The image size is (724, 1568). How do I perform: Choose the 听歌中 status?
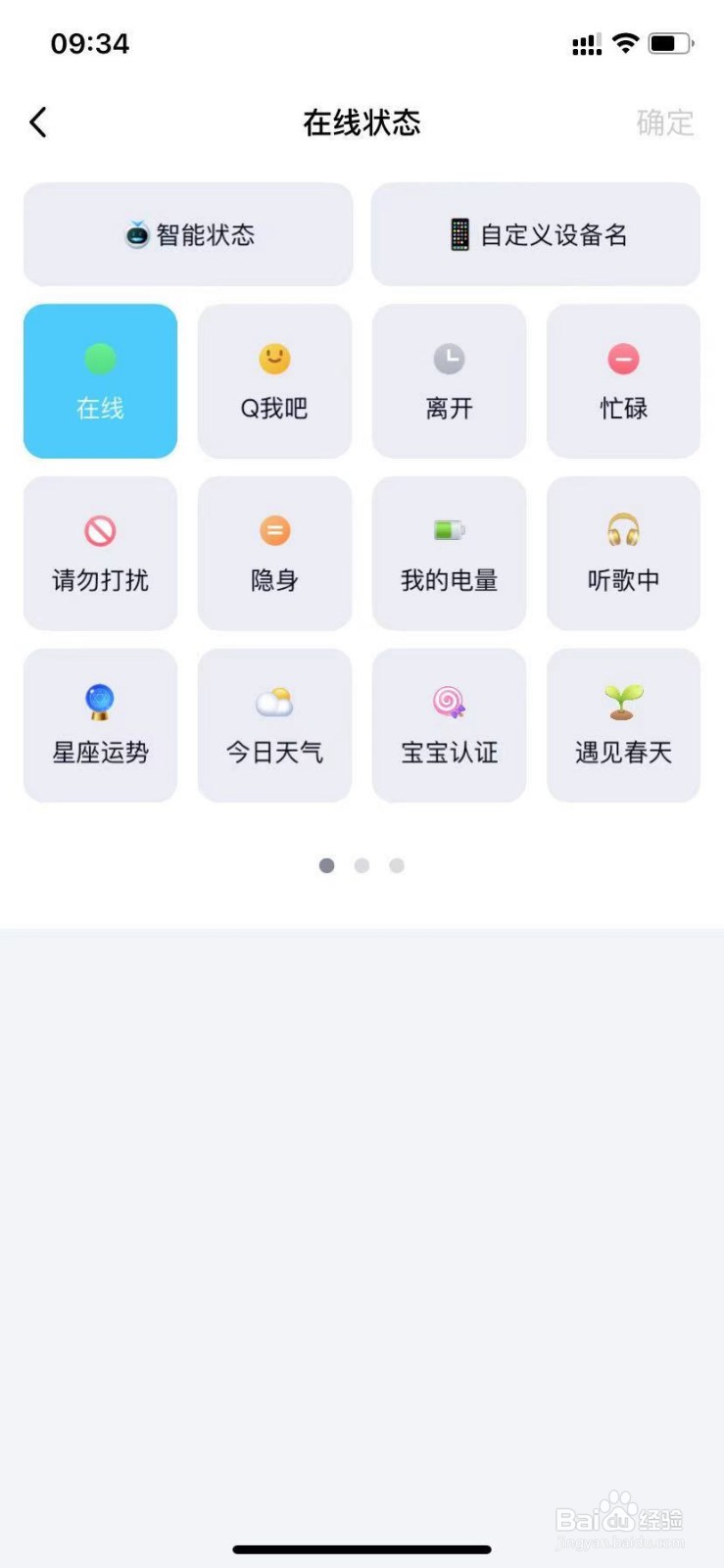point(623,554)
